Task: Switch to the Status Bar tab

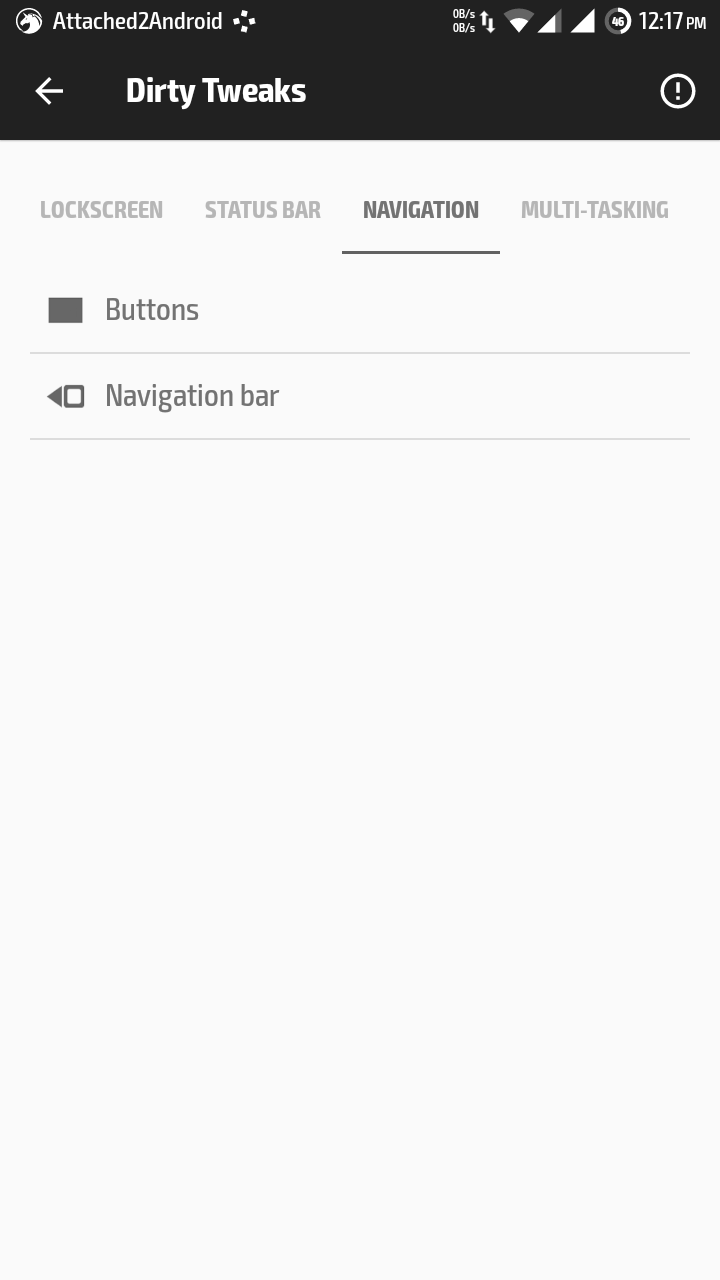Action: [x=263, y=210]
